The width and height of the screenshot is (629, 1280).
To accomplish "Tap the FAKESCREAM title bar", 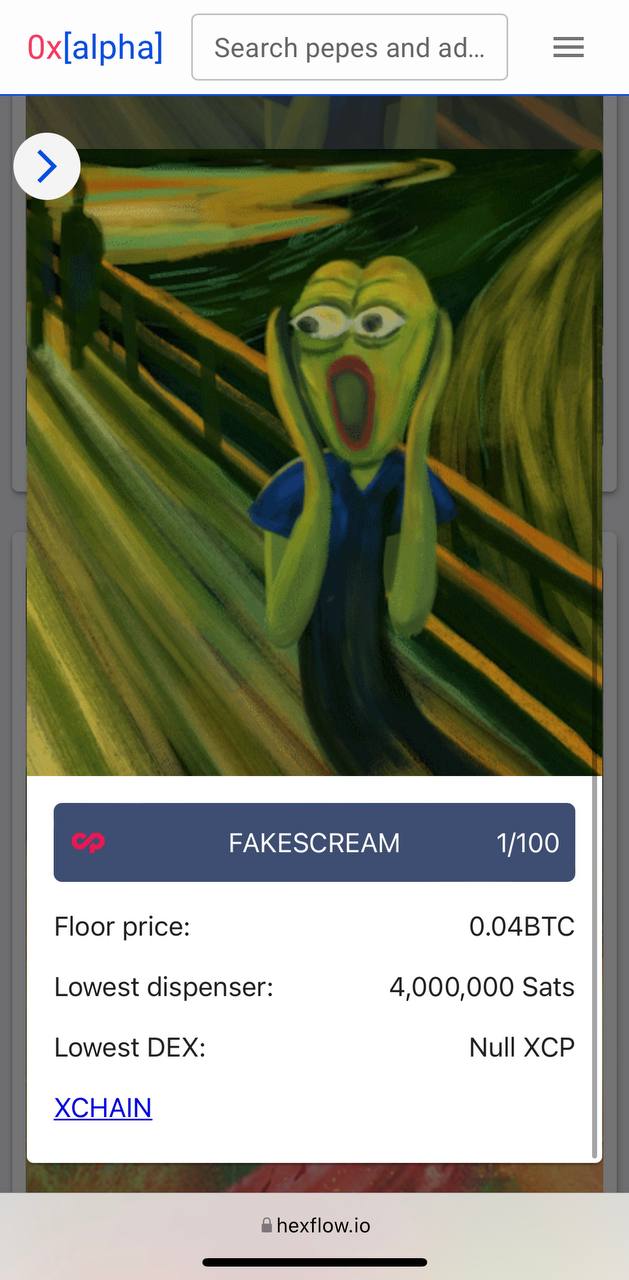I will pos(314,842).
